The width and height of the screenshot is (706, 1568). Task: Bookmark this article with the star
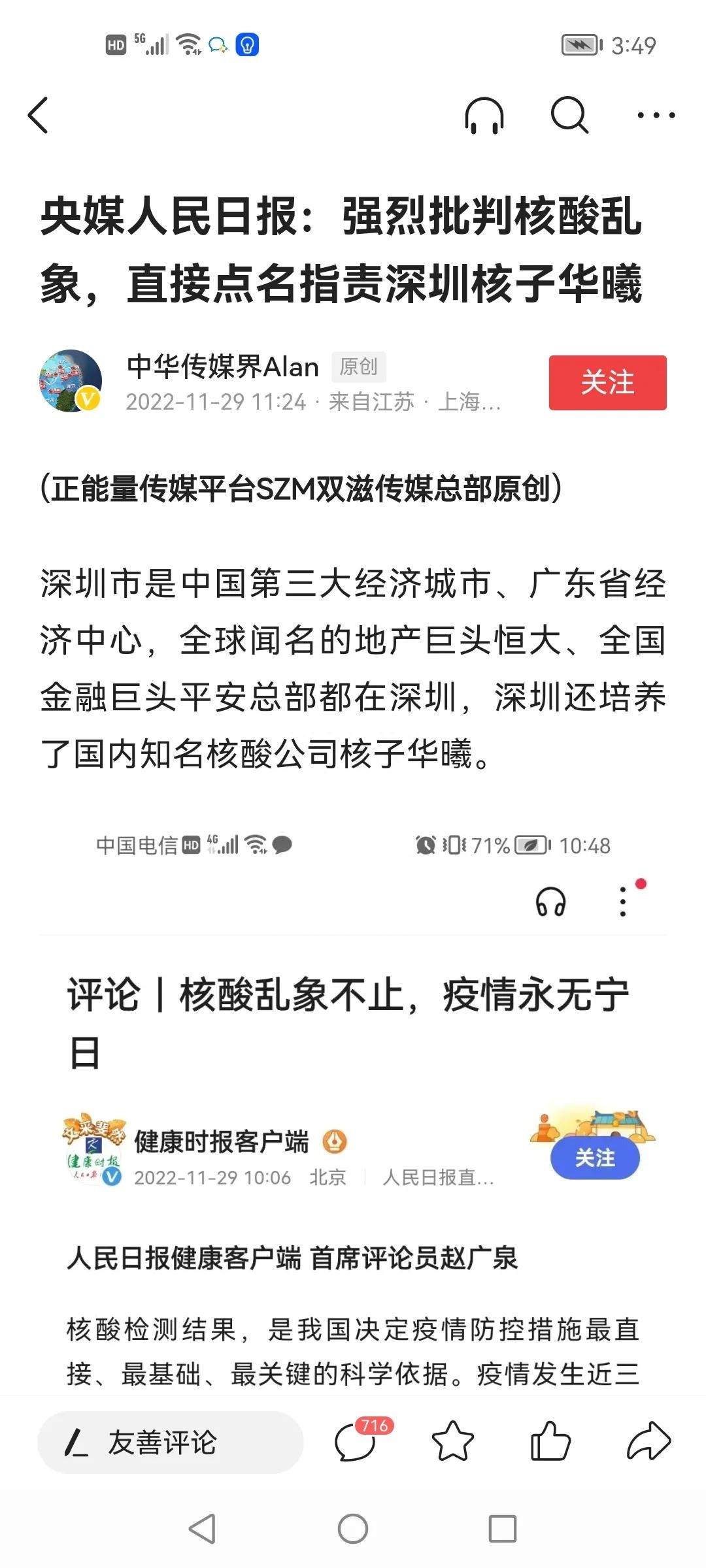click(452, 1441)
